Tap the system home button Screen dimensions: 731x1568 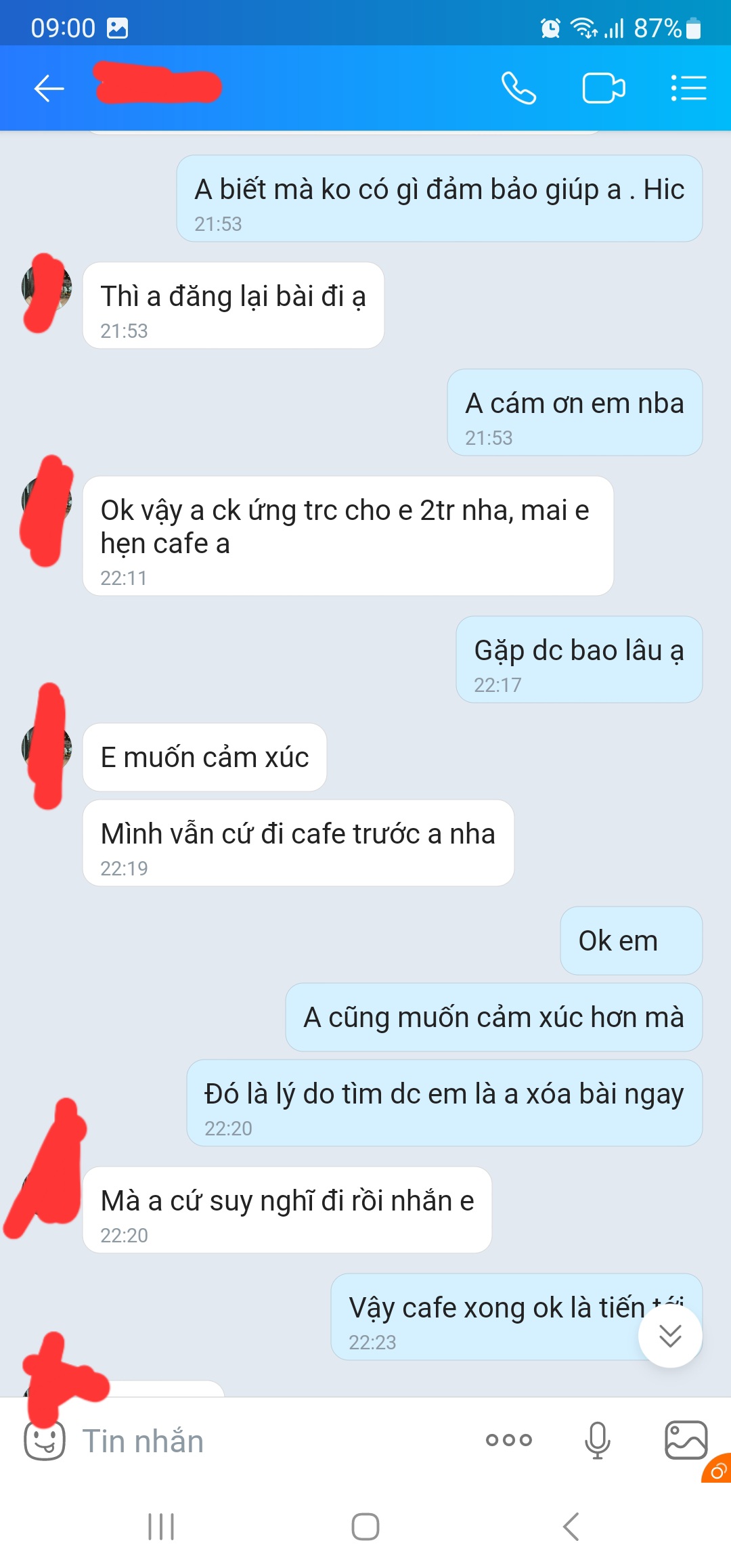point(365,1527)
